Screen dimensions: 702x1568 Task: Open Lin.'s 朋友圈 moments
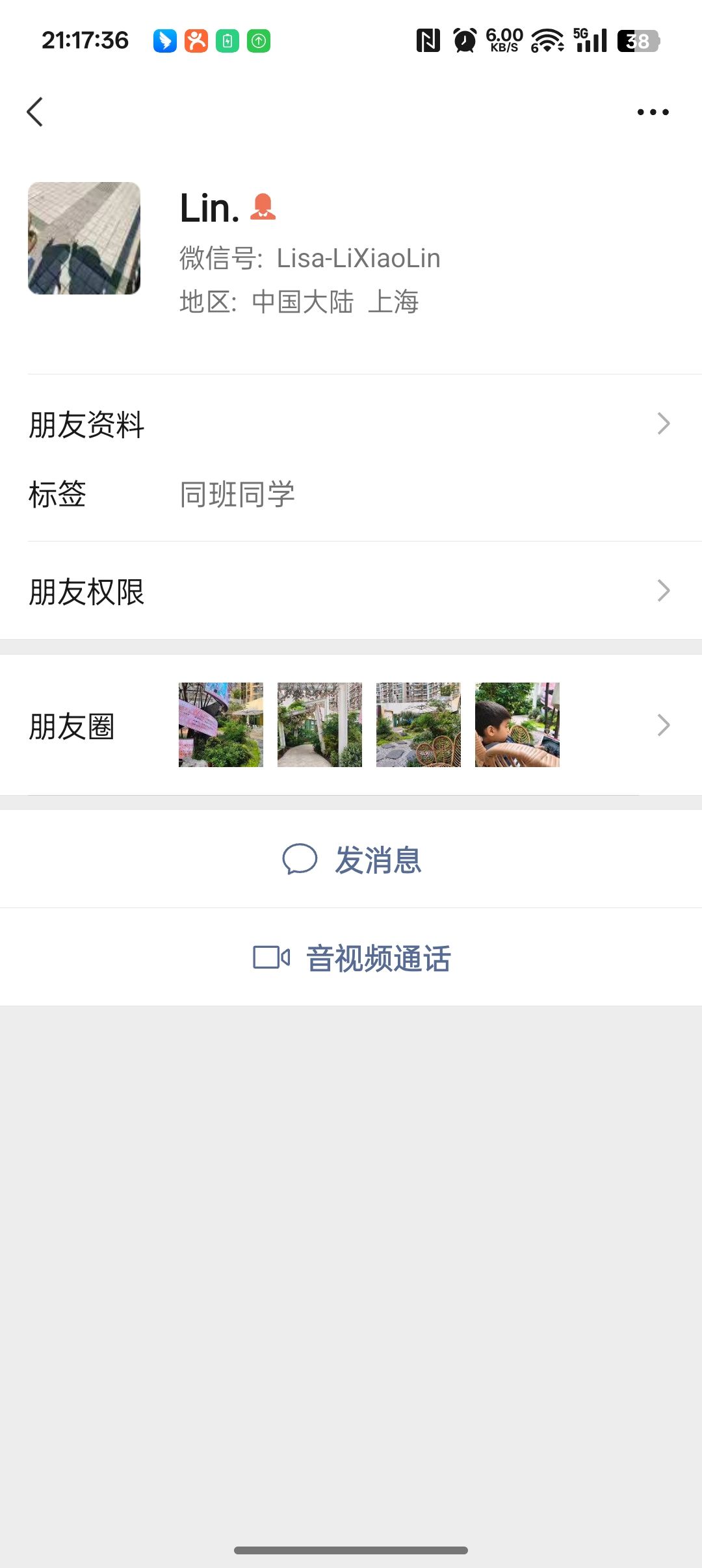pos(351,725)
